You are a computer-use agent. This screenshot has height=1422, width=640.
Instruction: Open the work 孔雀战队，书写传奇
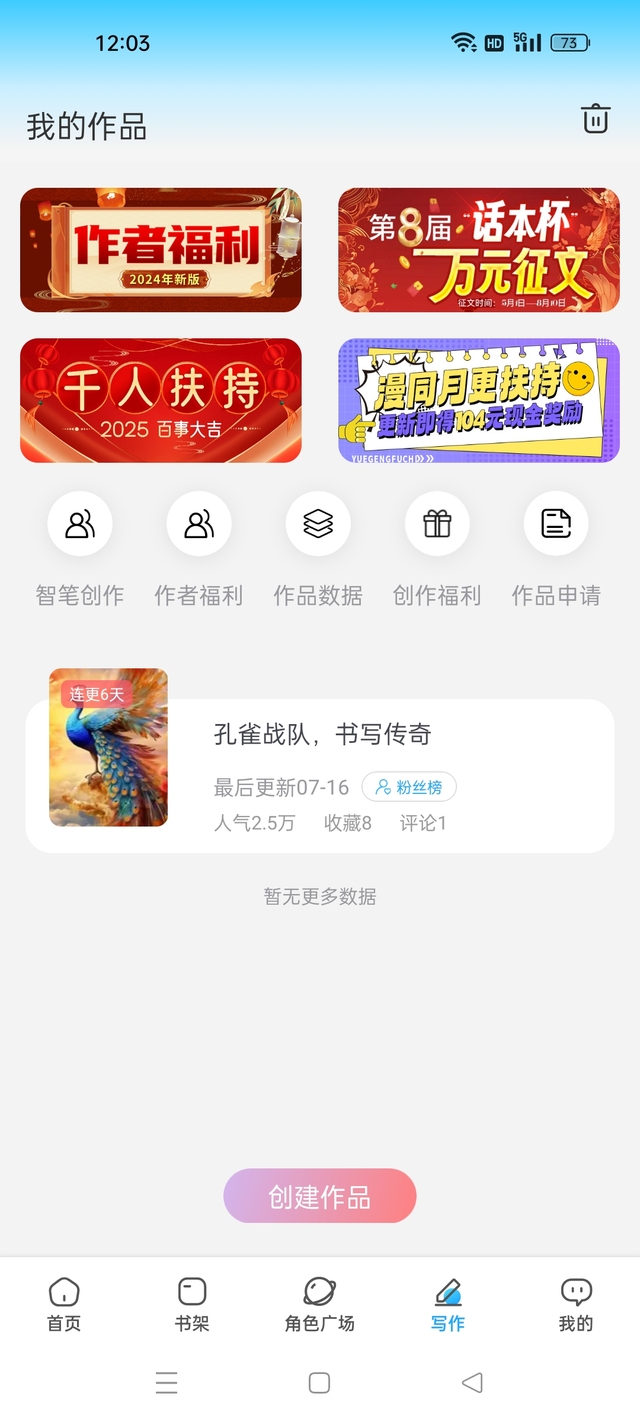click(x=322, y=734)
